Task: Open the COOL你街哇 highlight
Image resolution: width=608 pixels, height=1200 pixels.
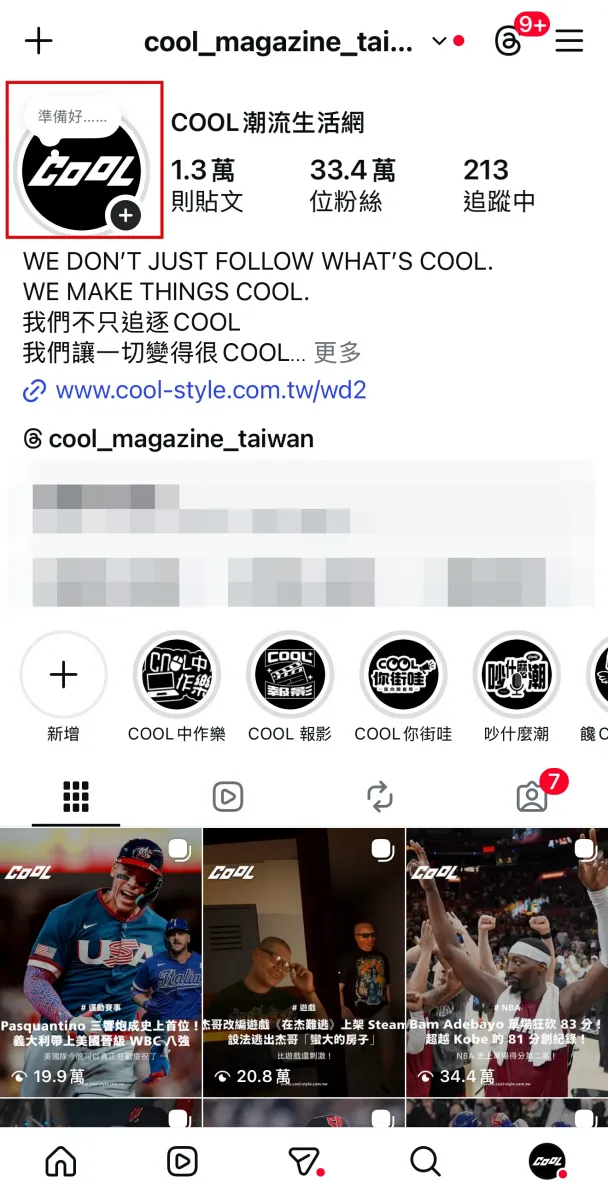Action: point(403,675)
